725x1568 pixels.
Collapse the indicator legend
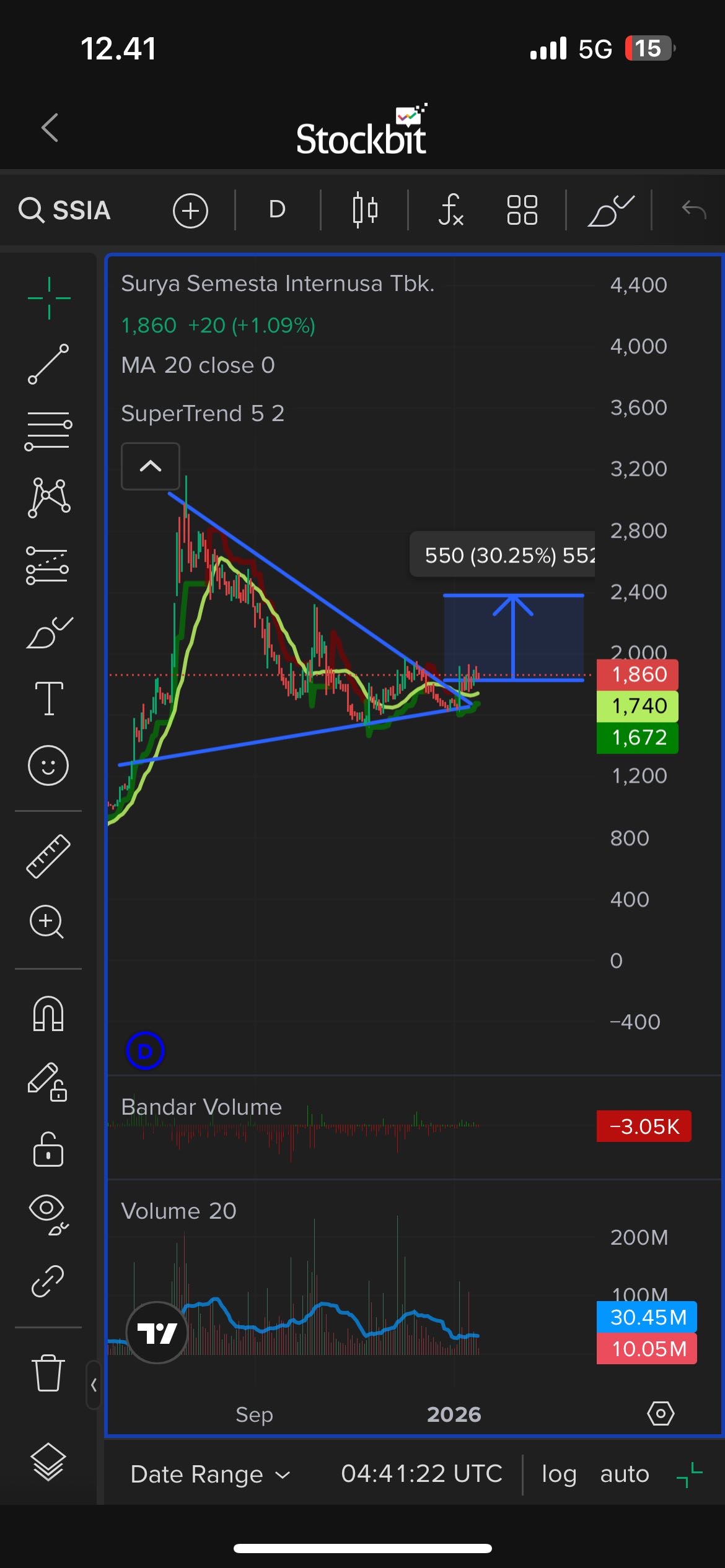pyautogui.click(x=151, y=466)
